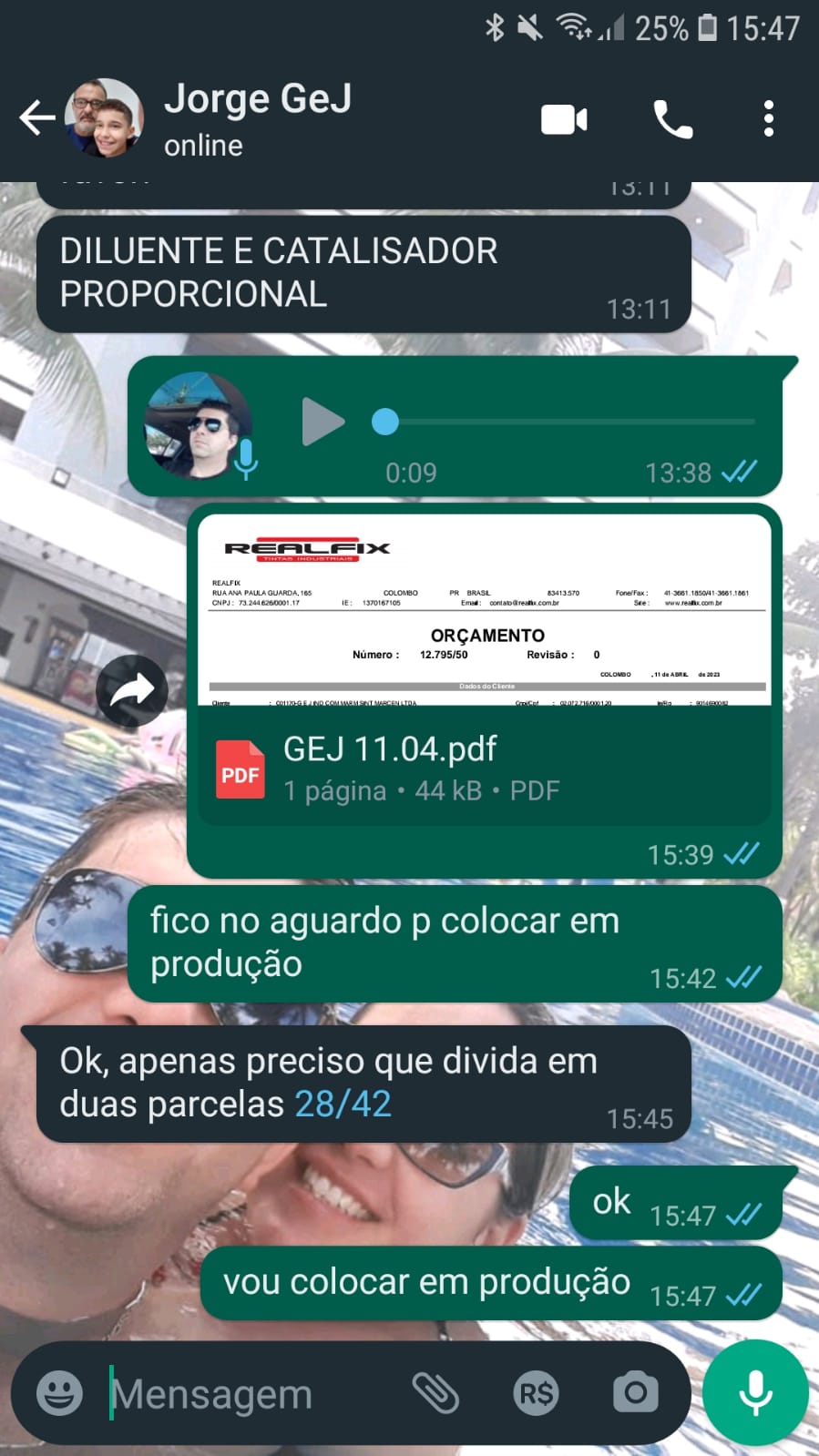Play the 0:09 voice message

pos(322,422)
